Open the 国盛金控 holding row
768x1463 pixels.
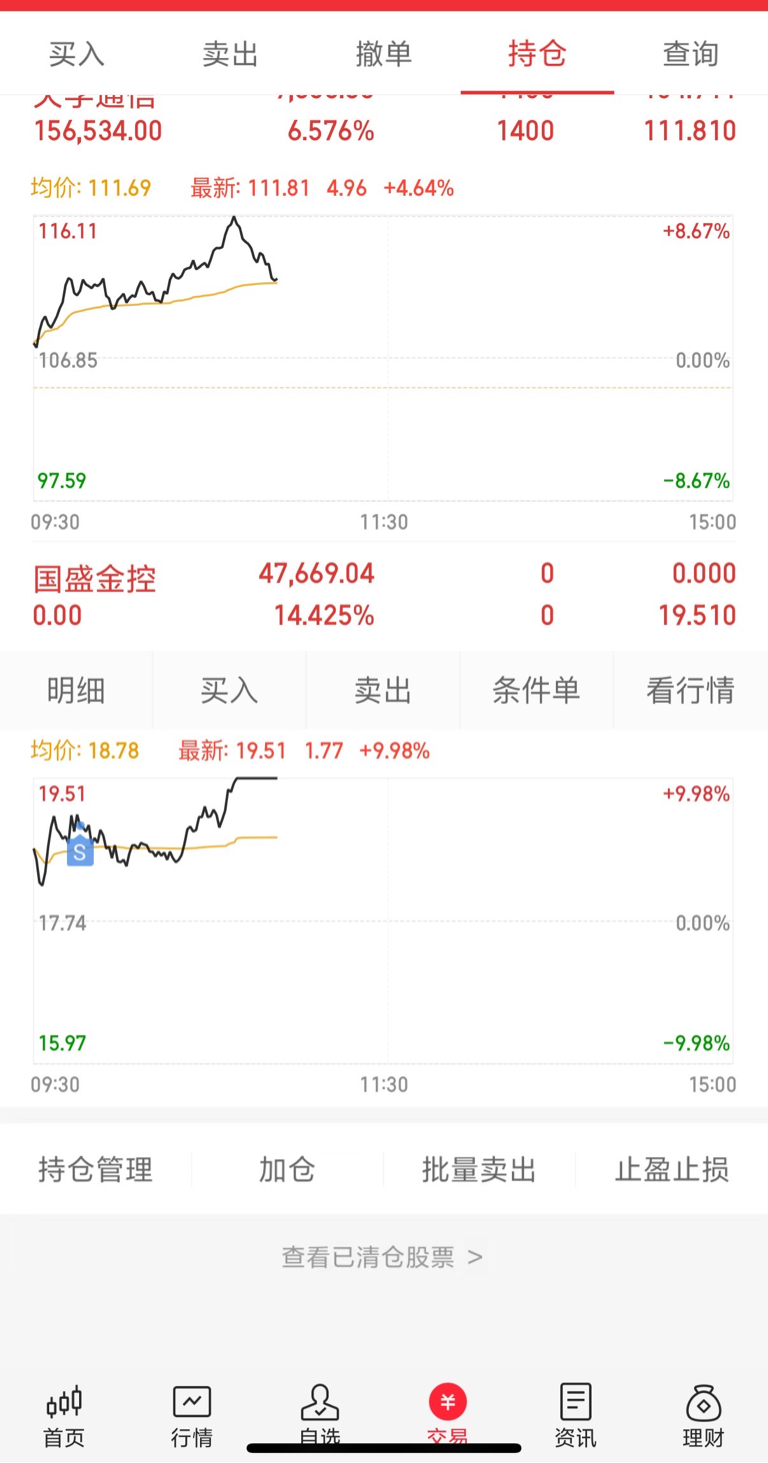coord(384,595)
